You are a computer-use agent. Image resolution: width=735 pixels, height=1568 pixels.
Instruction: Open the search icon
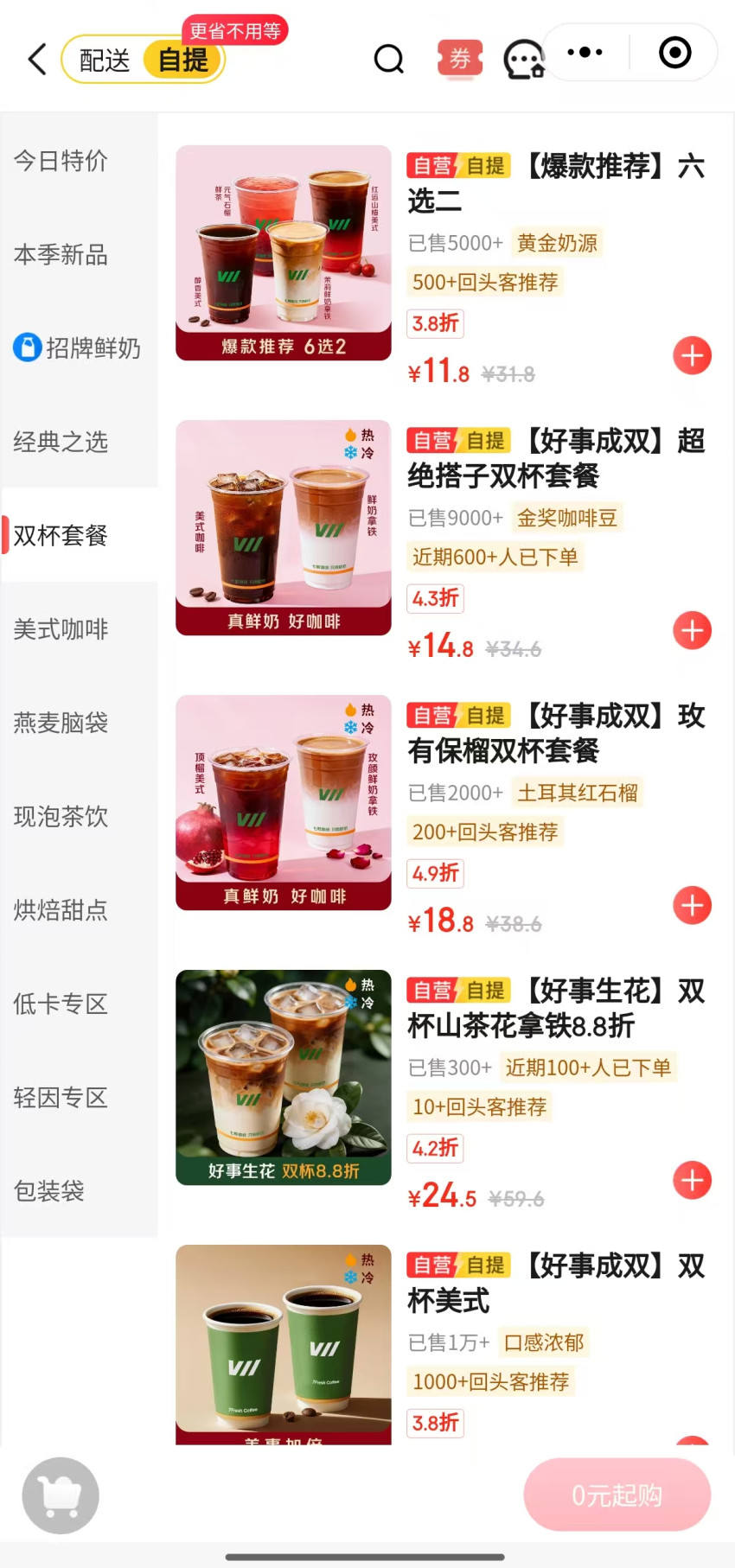(388, 59)
